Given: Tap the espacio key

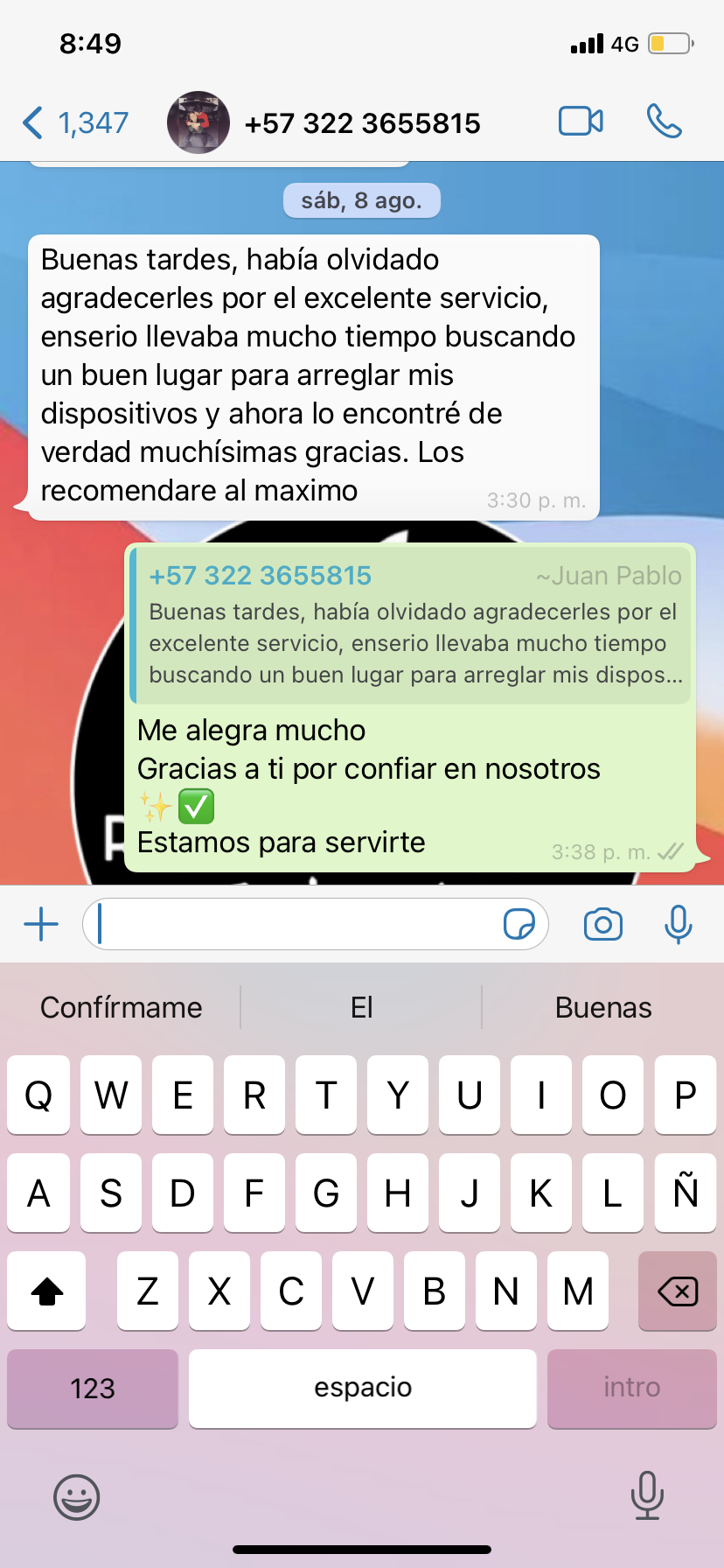Looking at the screenshot, I should (x=362, y=1388).
